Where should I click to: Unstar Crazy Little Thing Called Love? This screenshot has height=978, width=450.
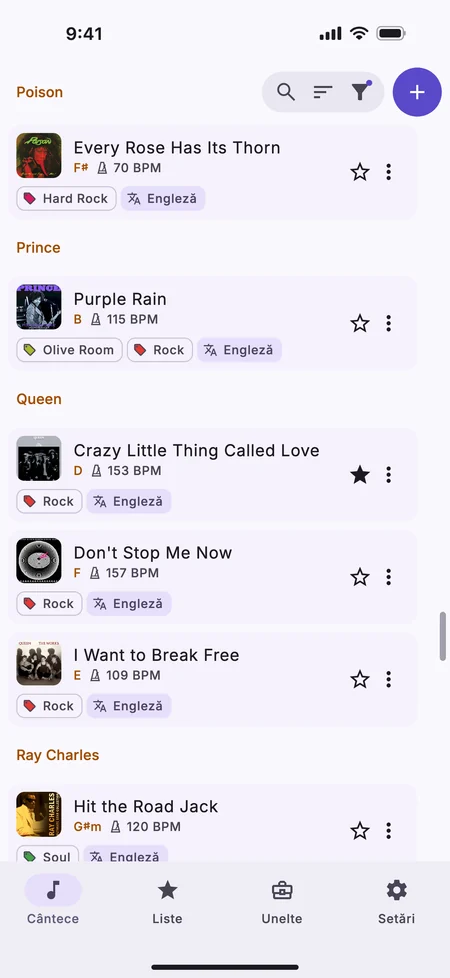360,475
